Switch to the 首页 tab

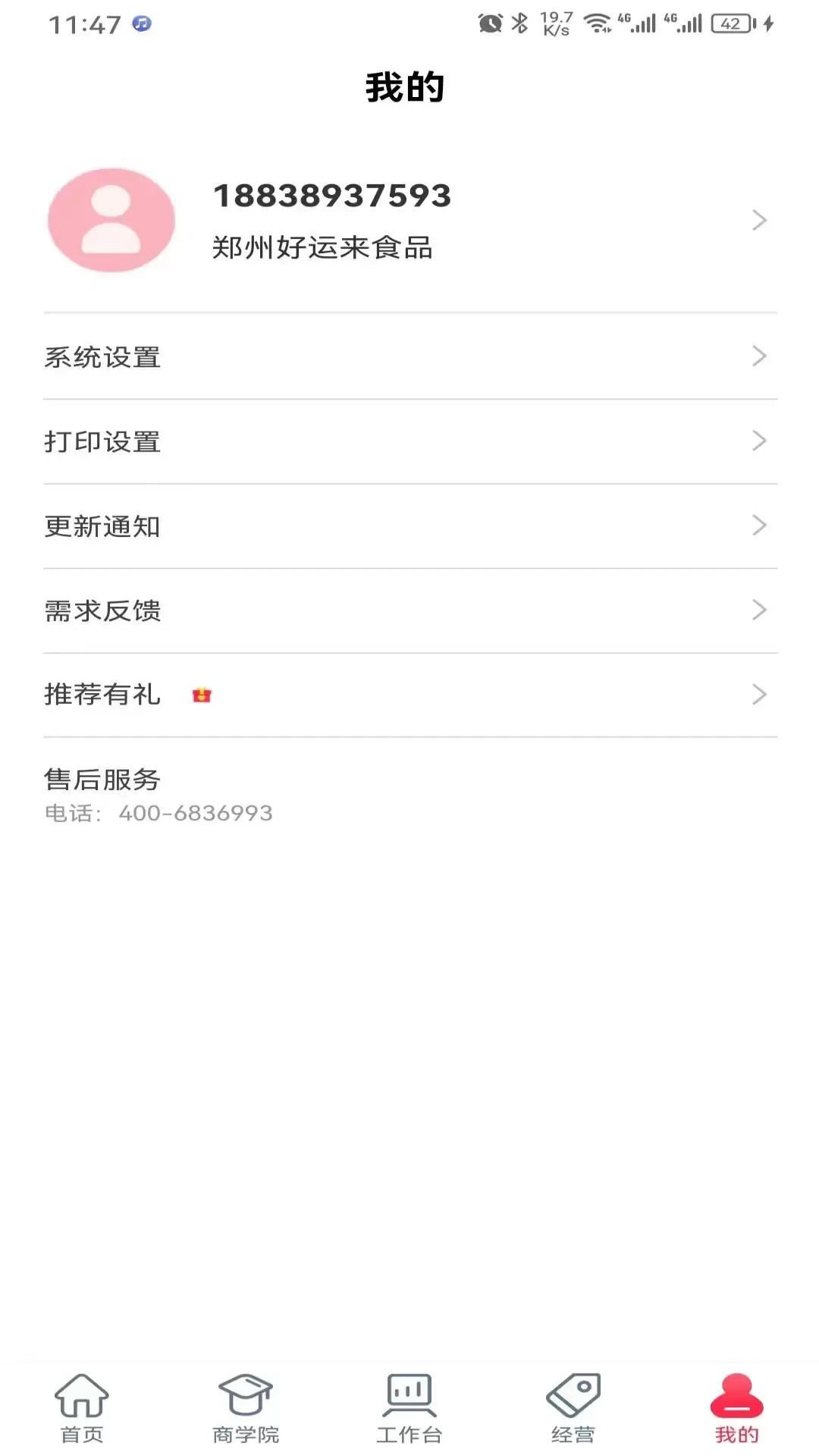pyautogui.click(x=82, y=1409)
